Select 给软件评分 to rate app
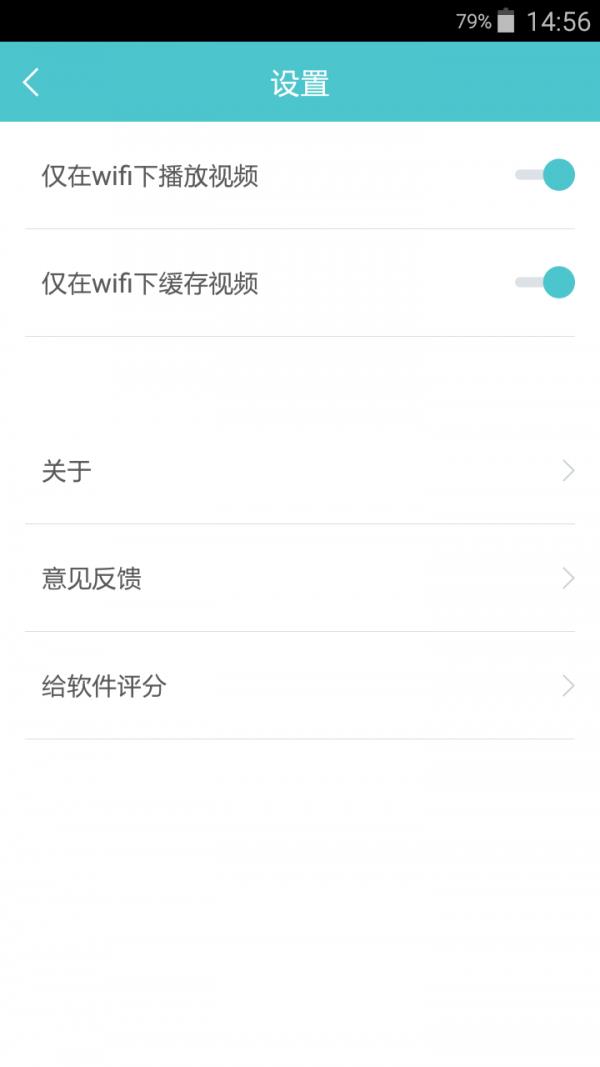This screenshot has width=600, height=1067. (x=300, y=686)
